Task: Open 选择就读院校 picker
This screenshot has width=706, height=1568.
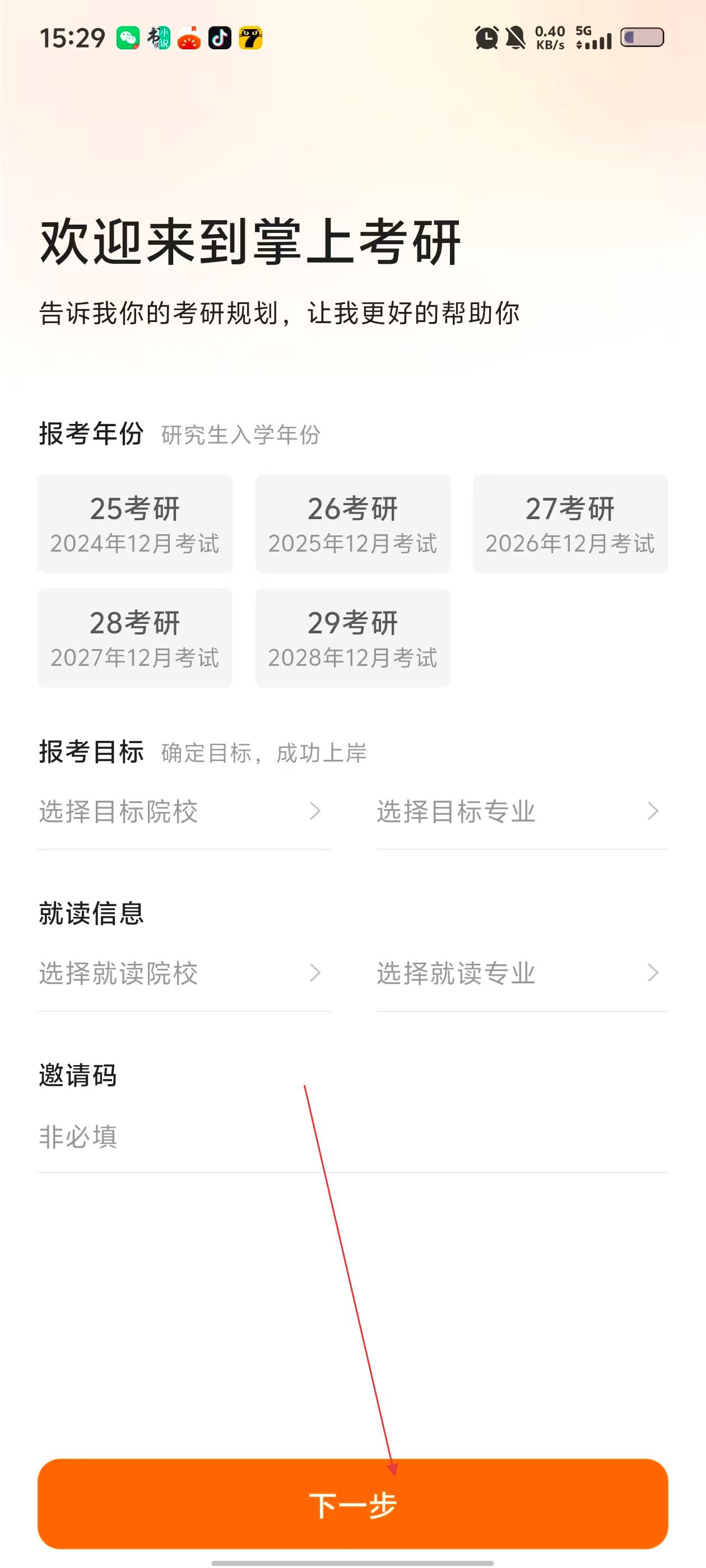Action: [x=183, y=973]
